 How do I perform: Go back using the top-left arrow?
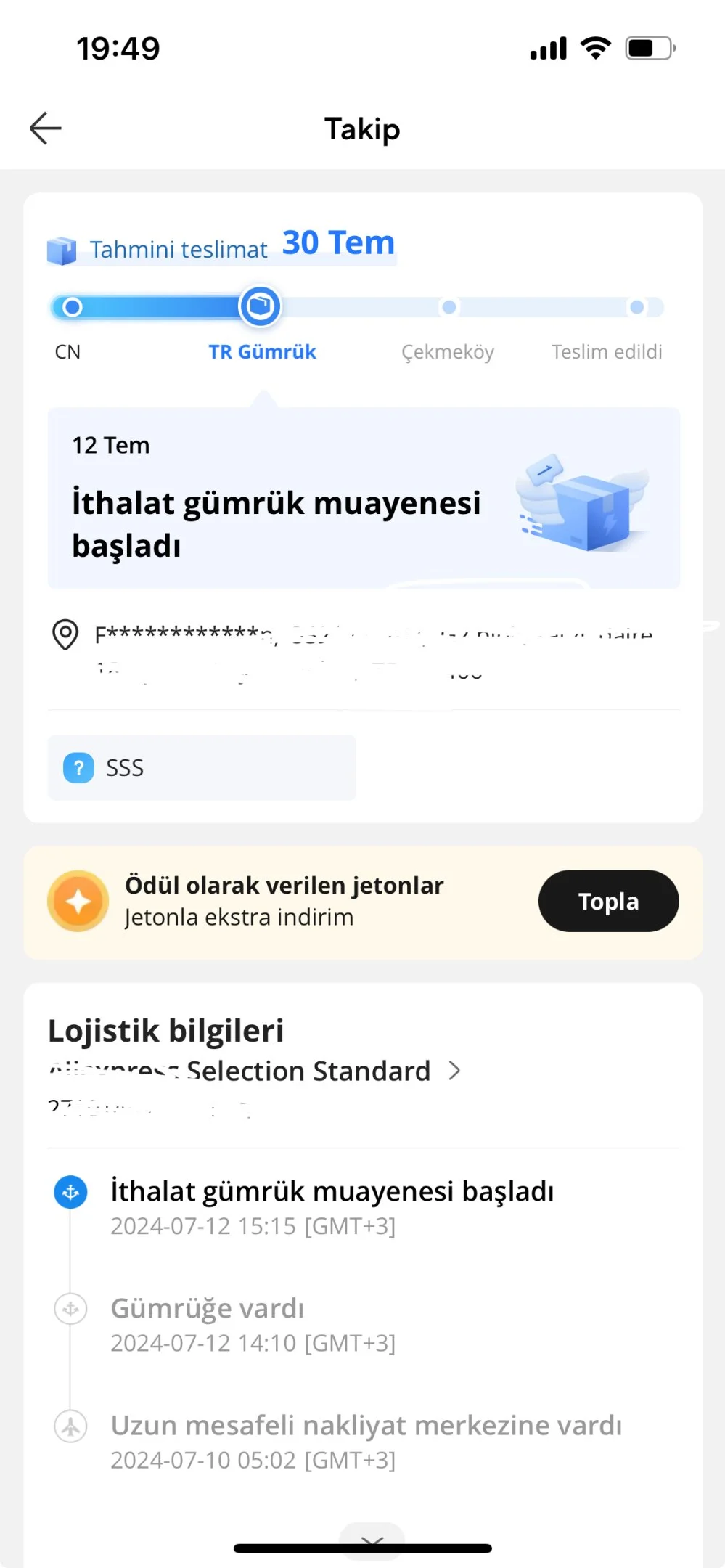tap(45, 128)
